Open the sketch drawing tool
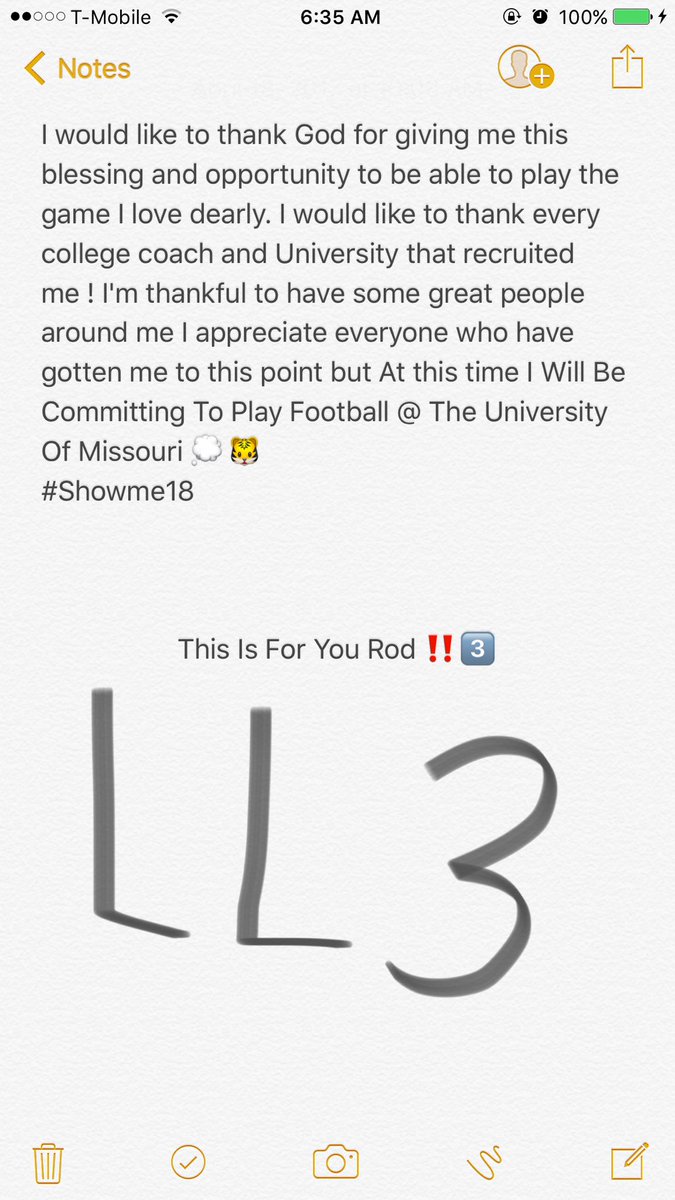The image size is (675, 1200). (484, 1163)
